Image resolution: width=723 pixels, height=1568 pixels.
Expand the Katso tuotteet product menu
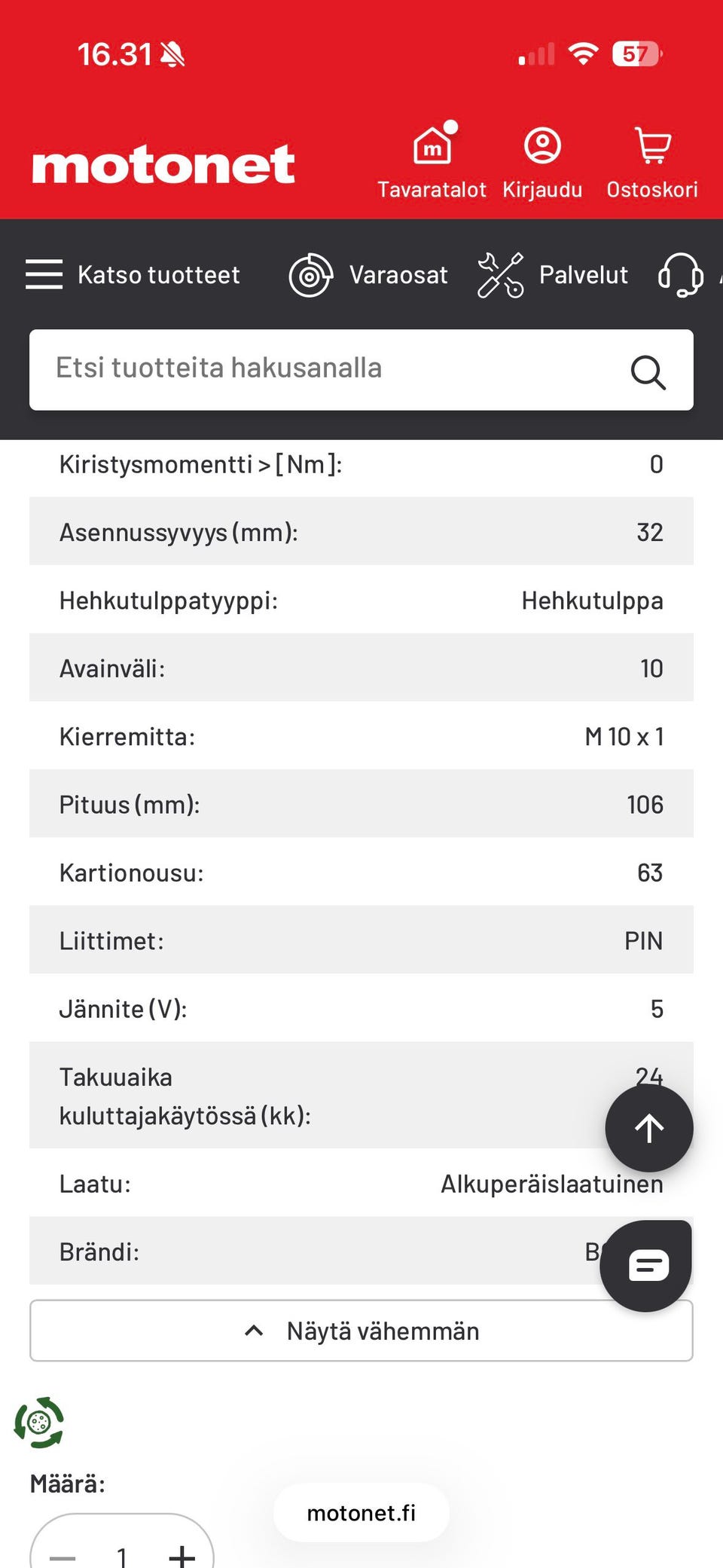click(x=158, y=274)
